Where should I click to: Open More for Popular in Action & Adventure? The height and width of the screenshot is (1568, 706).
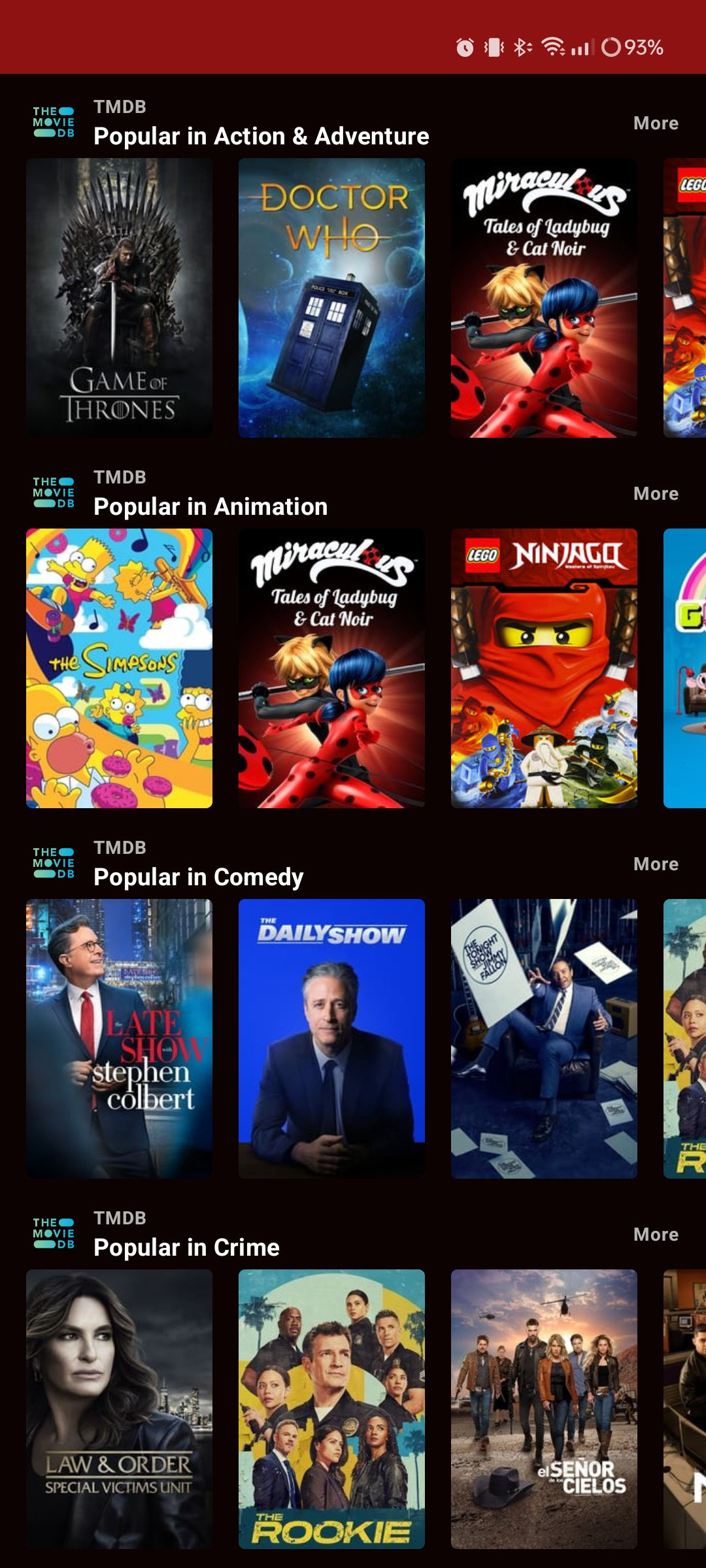(656, 123)
